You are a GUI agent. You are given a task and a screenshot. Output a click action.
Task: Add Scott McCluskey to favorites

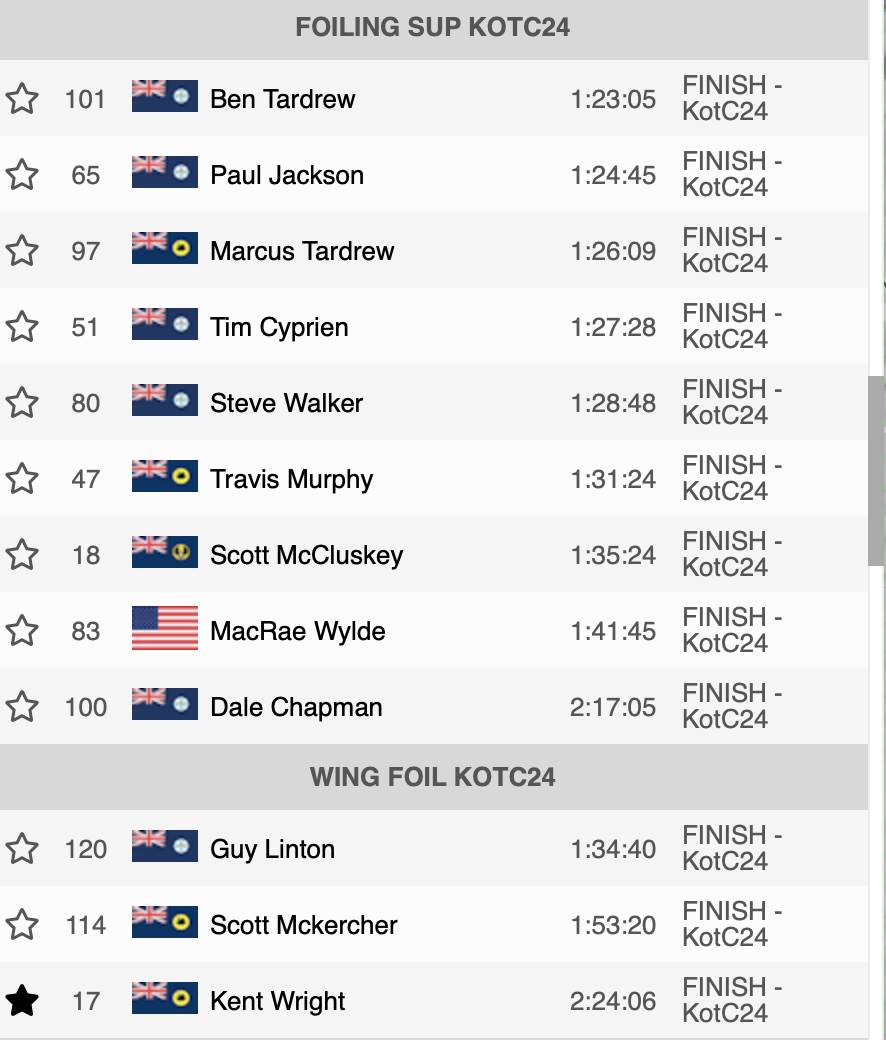click(x=22, y=555)
